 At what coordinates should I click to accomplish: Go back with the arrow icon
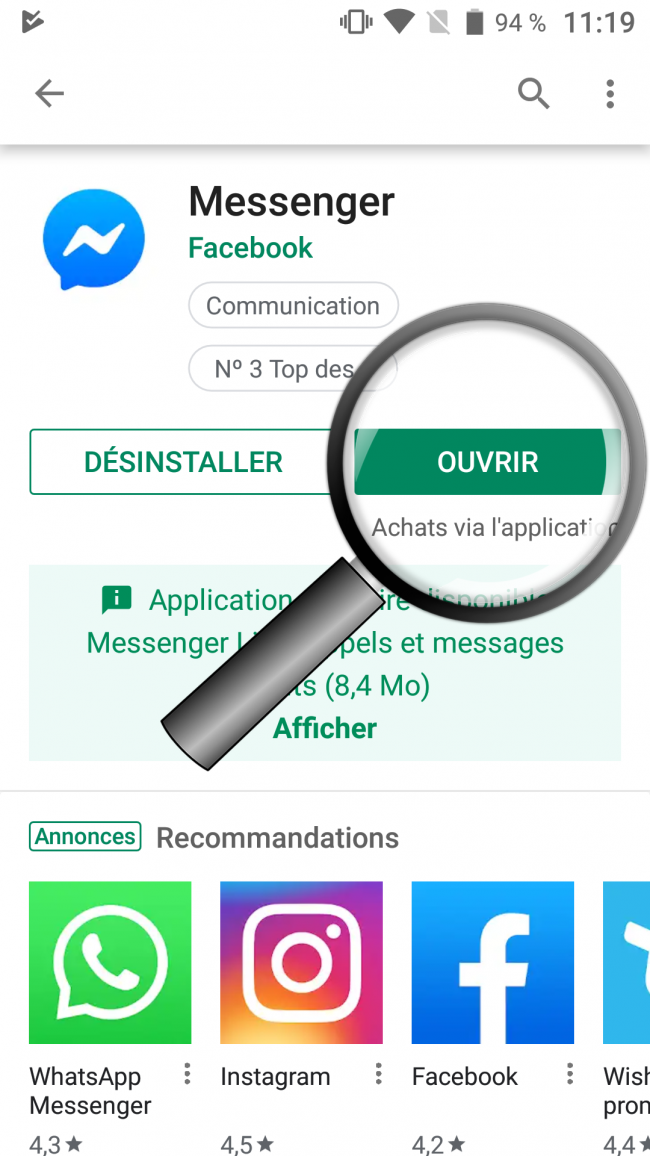tap(49, 94)
